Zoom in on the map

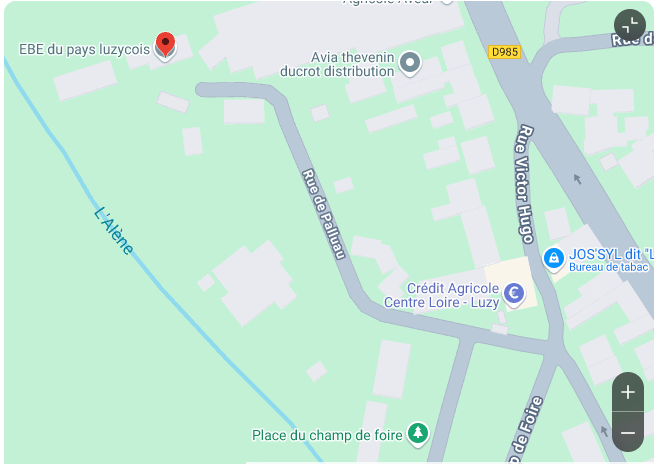(628, 392)
